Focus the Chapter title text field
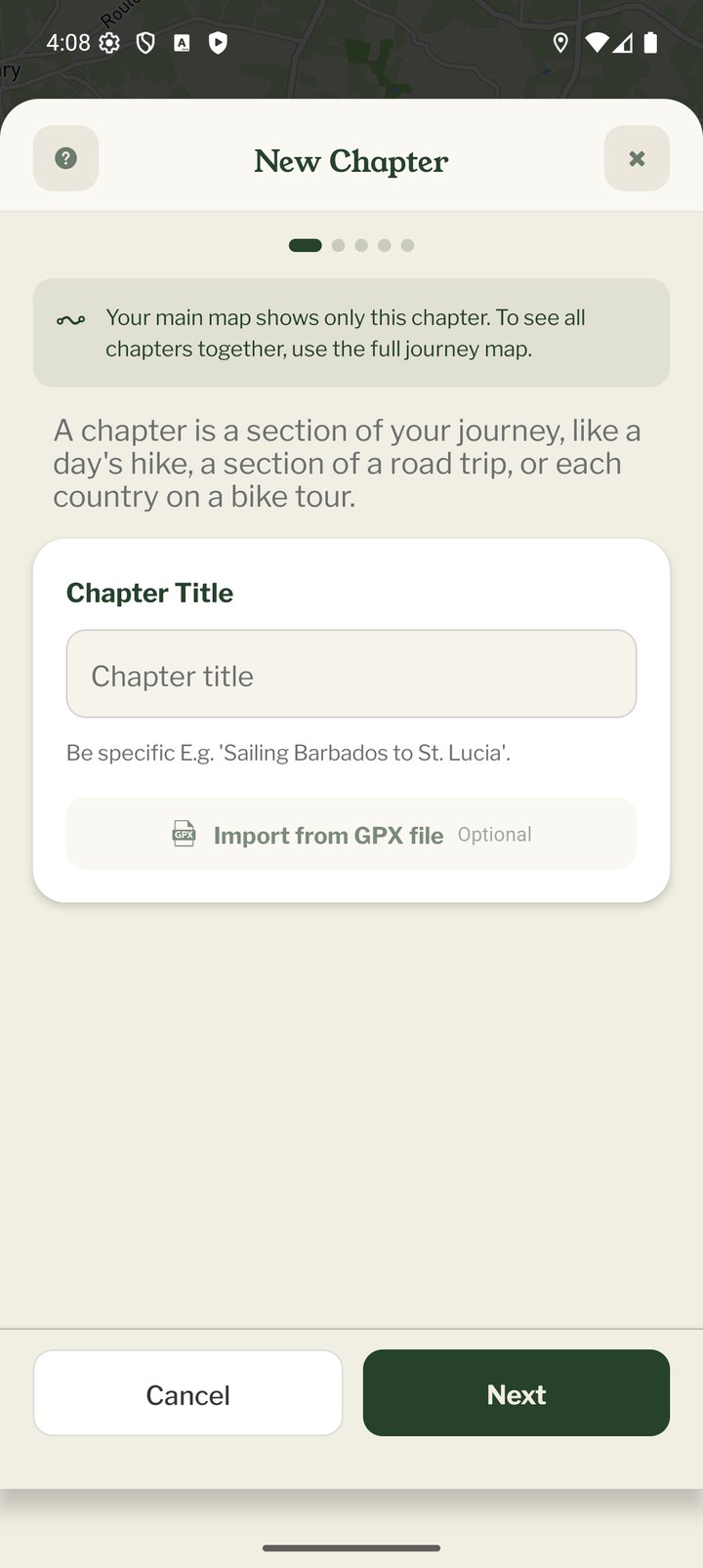 tap(351, 674)
